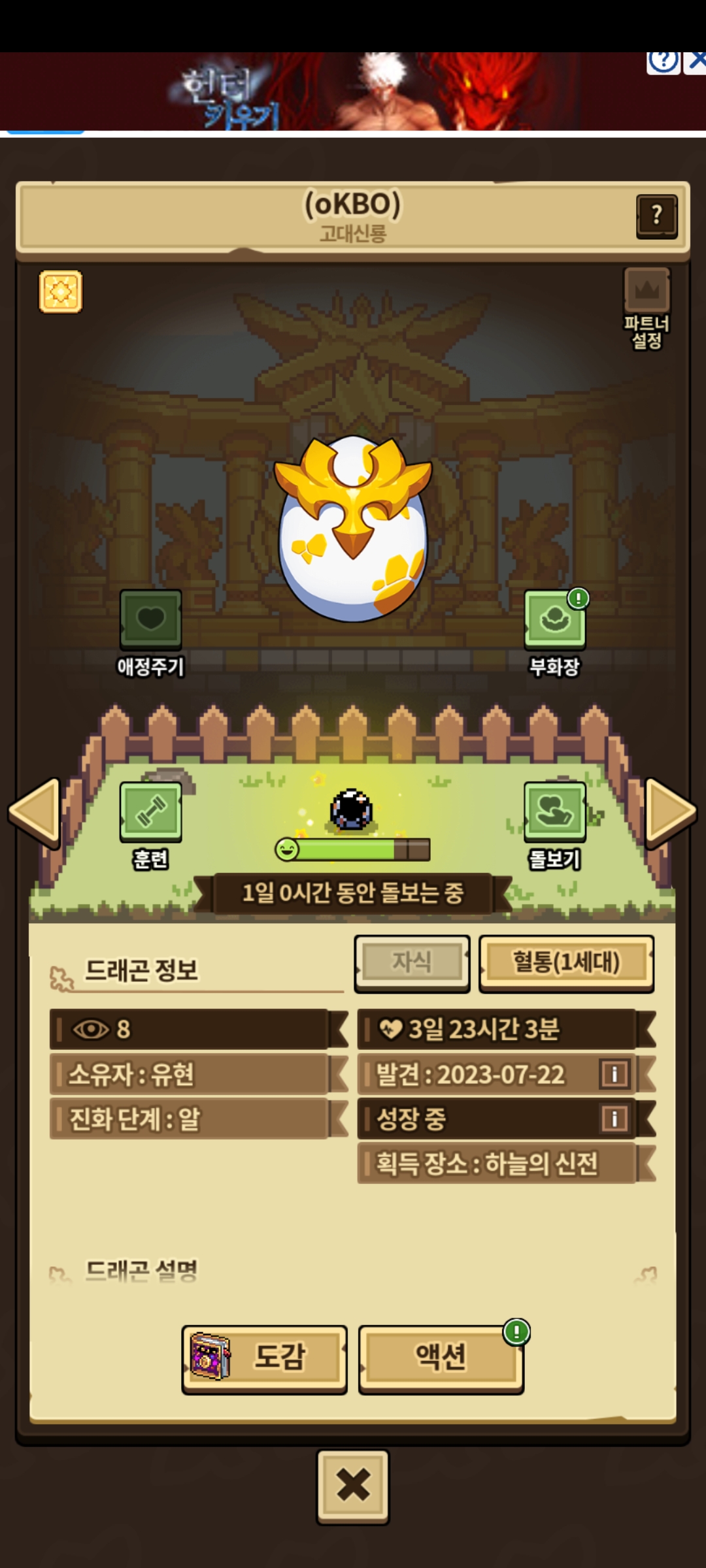Image resolution: width=706 pixels, height=1568 pixels.
Task: Dismiss the ad banner
Action: [696, 61]
